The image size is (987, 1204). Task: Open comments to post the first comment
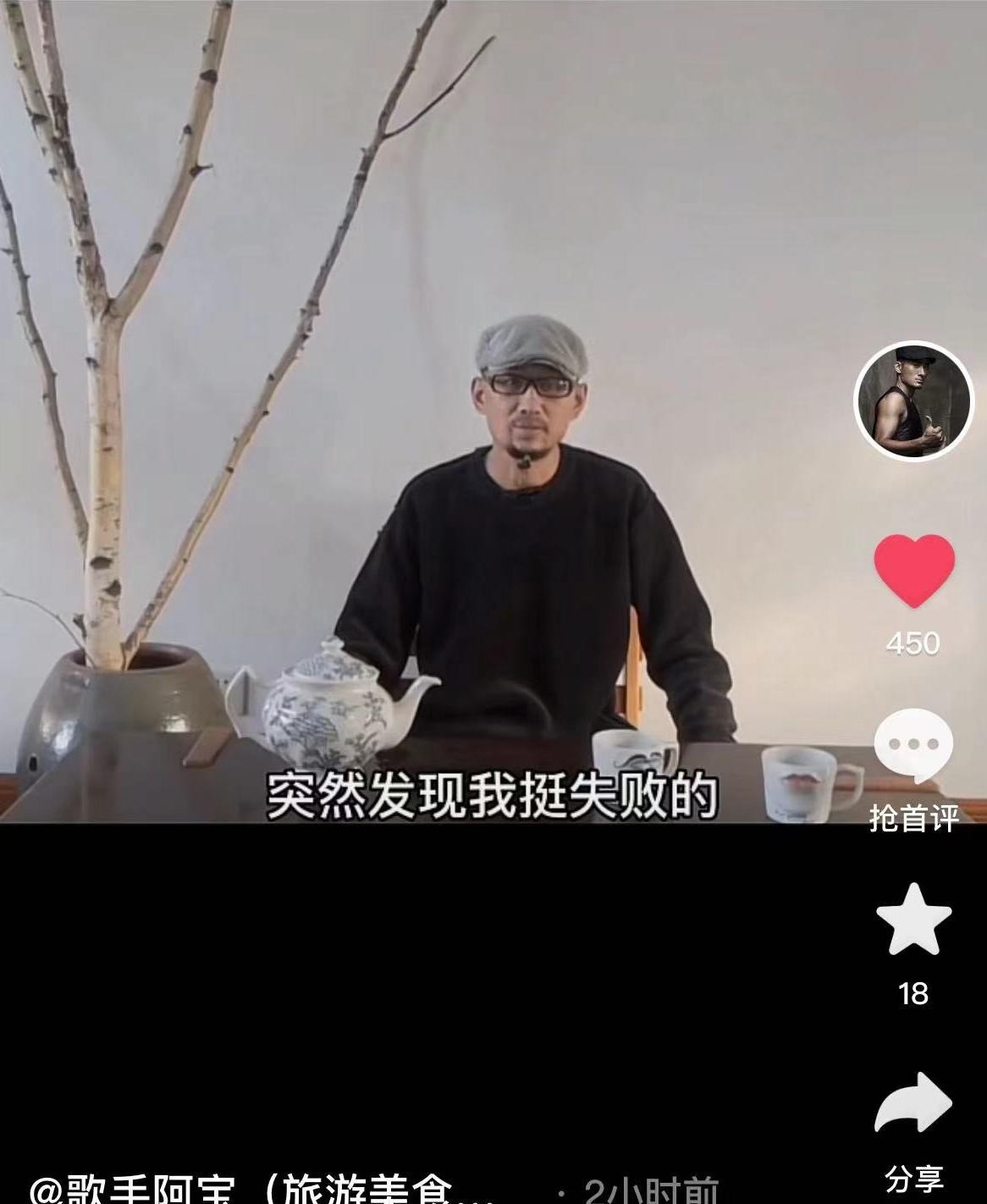coord(913,747)
